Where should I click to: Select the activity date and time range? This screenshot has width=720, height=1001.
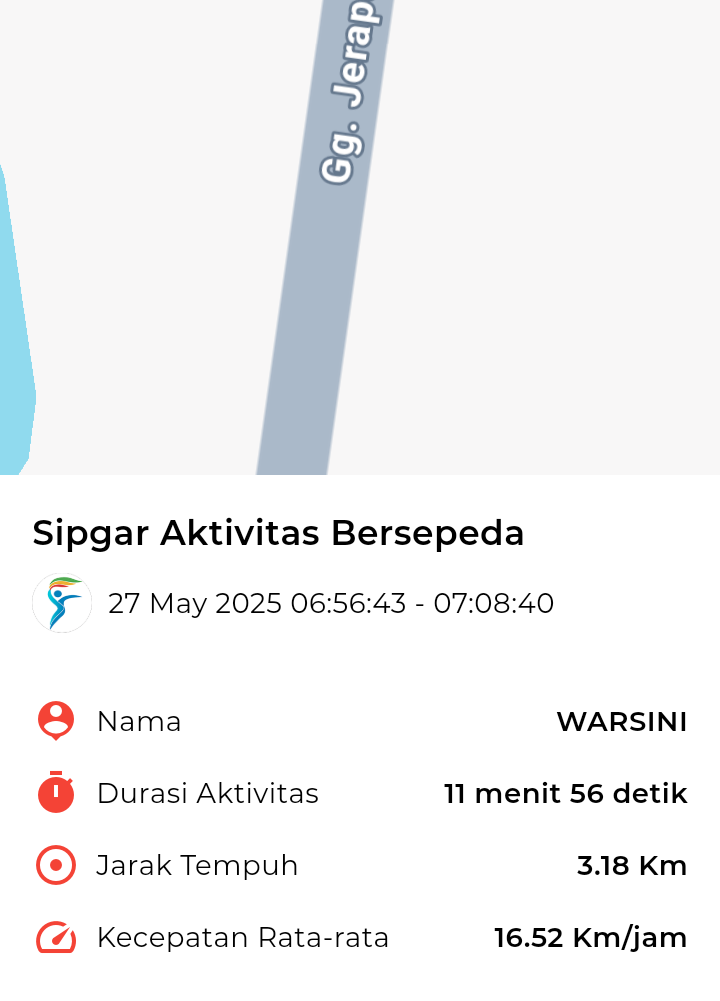332,603
